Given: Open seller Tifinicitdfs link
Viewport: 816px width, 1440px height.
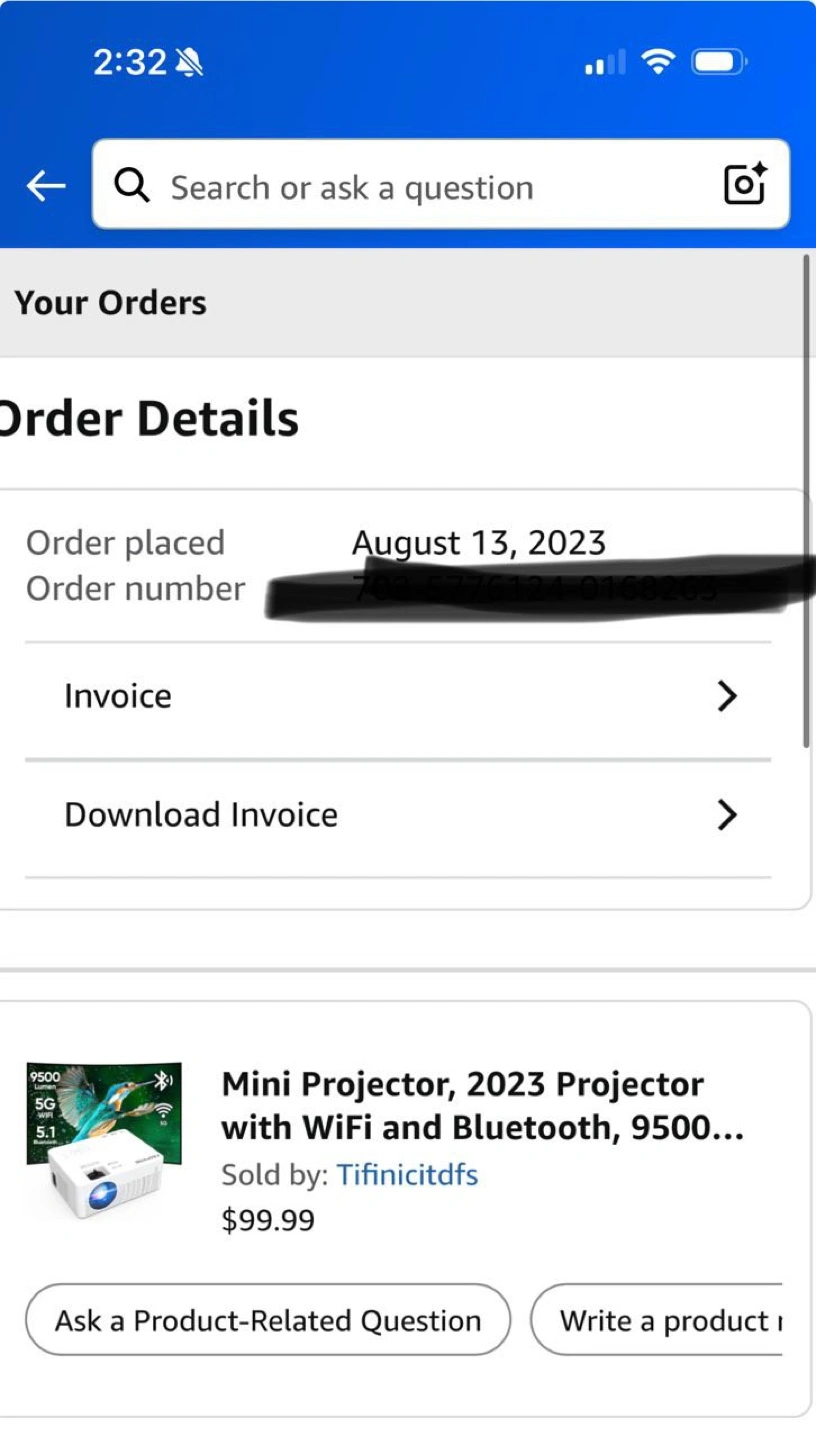Looking at the screenshot, I should click(x=407, y=1174).
